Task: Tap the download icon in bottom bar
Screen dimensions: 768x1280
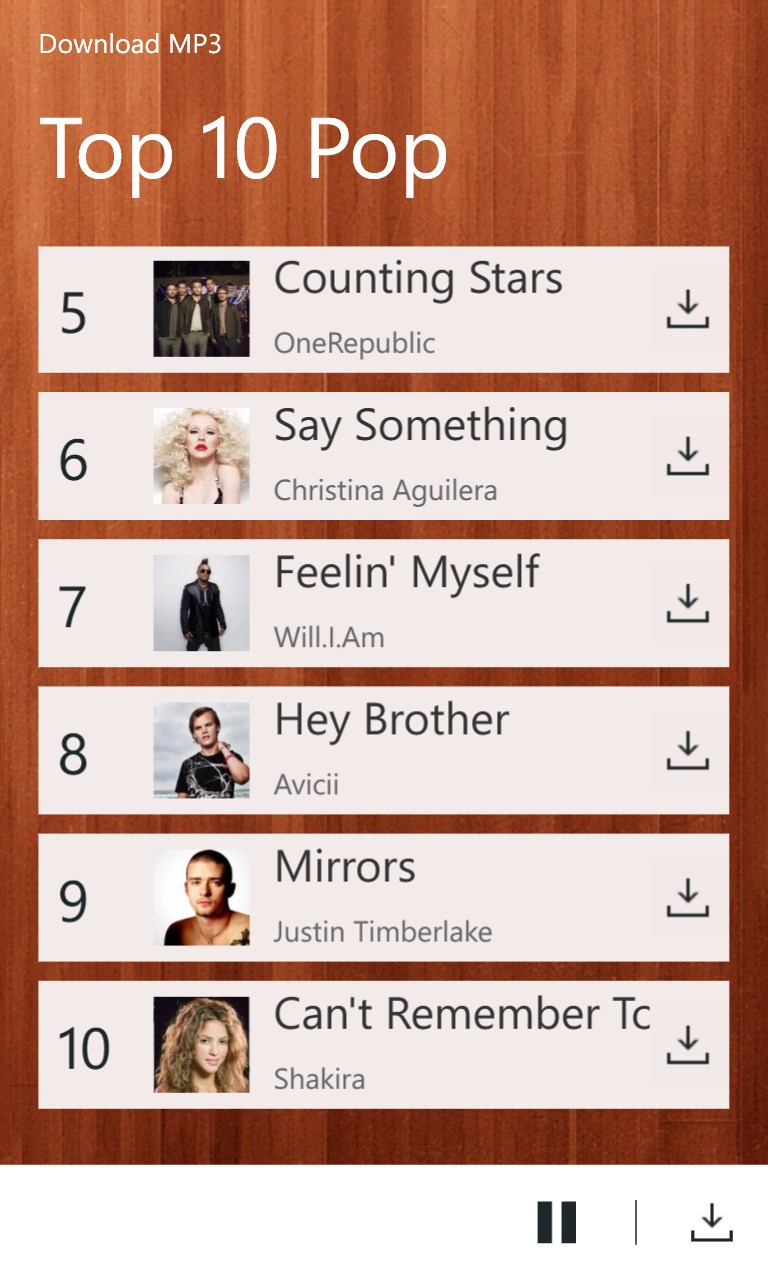Action: coord(711,1222)
